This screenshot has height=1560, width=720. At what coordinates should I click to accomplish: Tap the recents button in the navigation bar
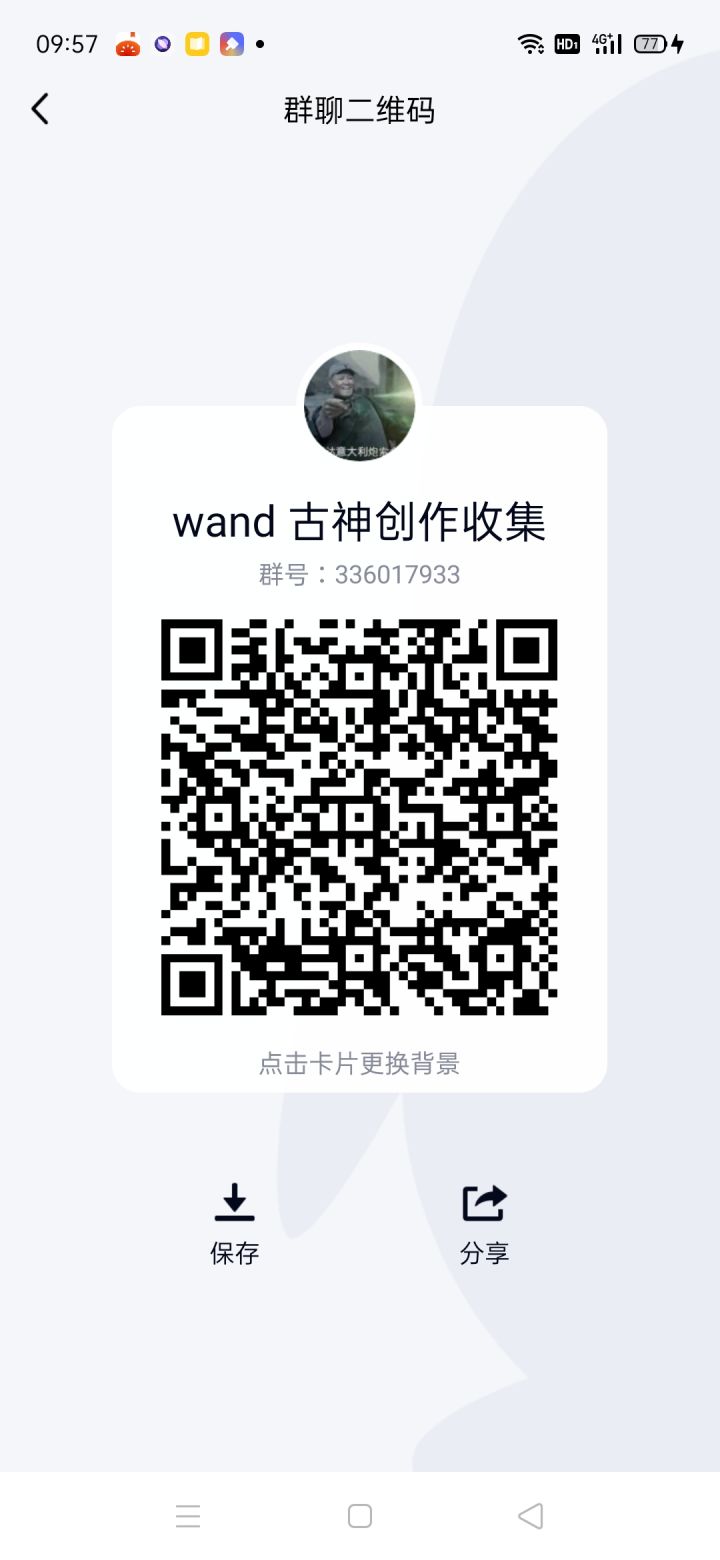[x=188, y=1516]
